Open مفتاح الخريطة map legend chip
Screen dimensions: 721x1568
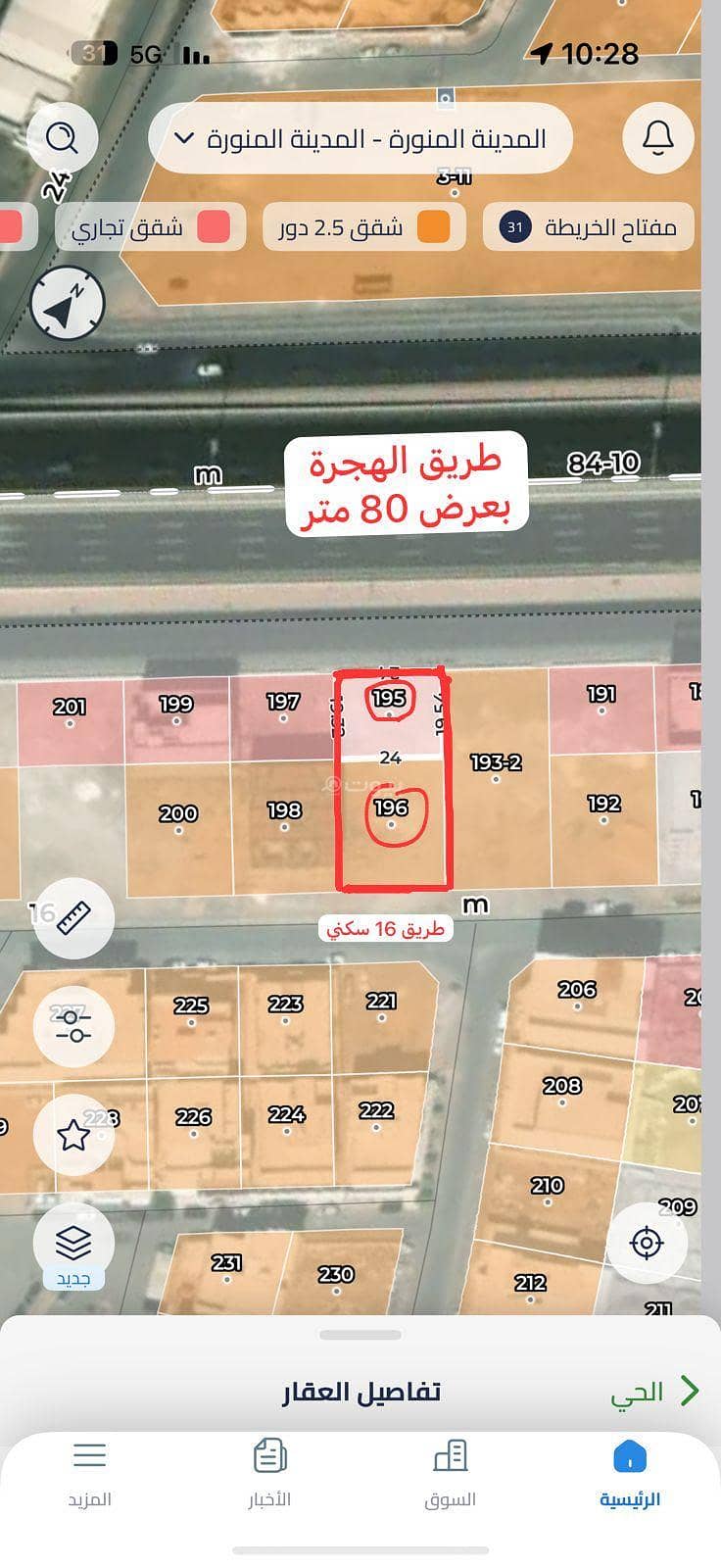coord(588,227)
